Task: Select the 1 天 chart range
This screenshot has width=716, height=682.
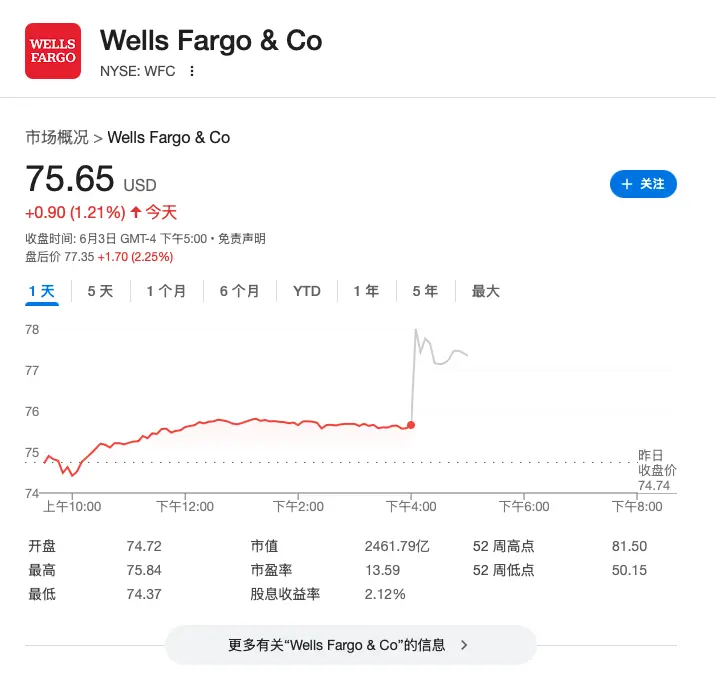Action: coord(42,291)
